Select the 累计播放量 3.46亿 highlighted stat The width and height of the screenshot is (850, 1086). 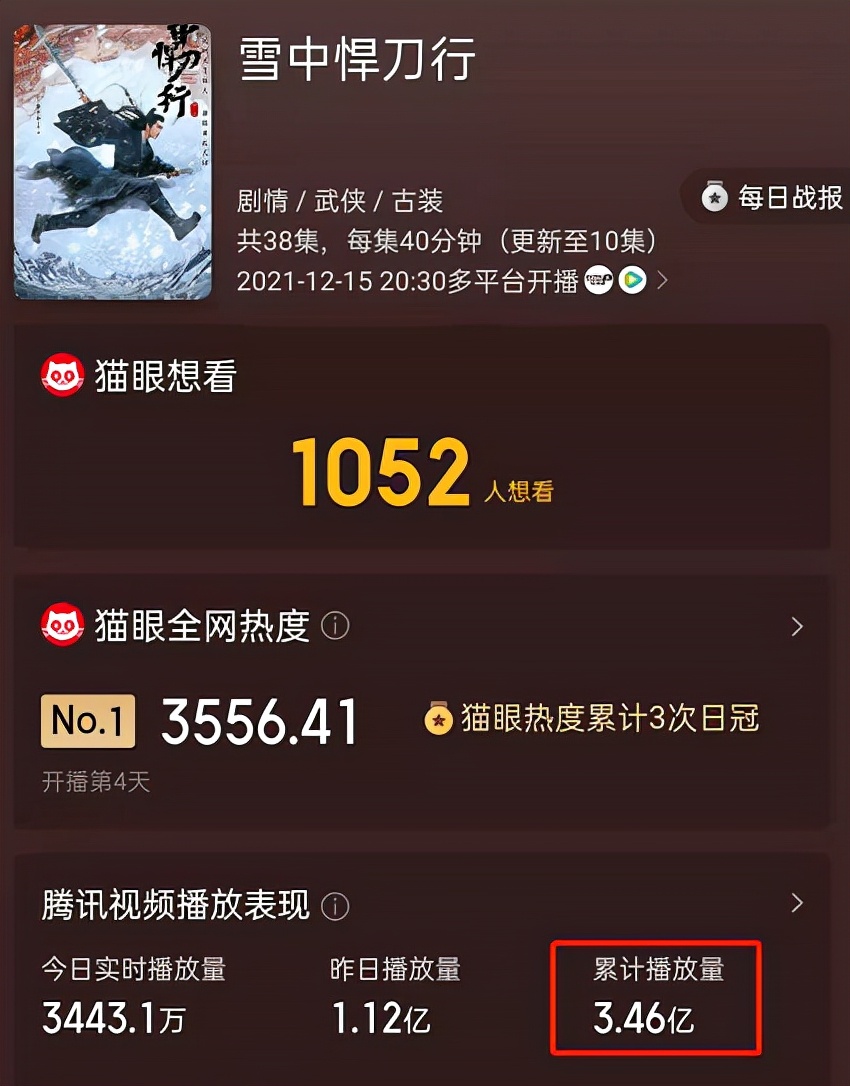[656, 997]
